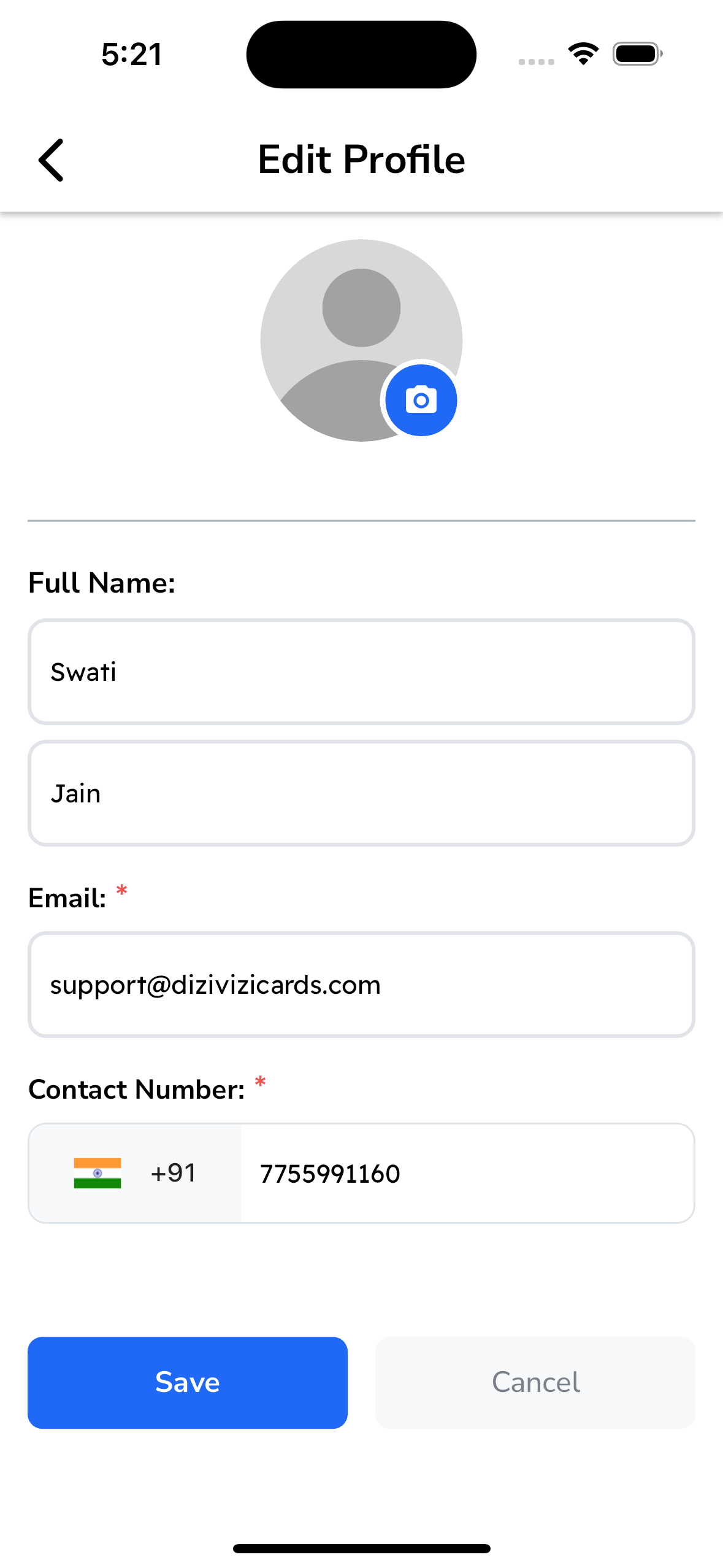The height and width of the screenshot is (1568, 723).
Task: Open the +91 country code picker
Action: [x=135, y=1173]
